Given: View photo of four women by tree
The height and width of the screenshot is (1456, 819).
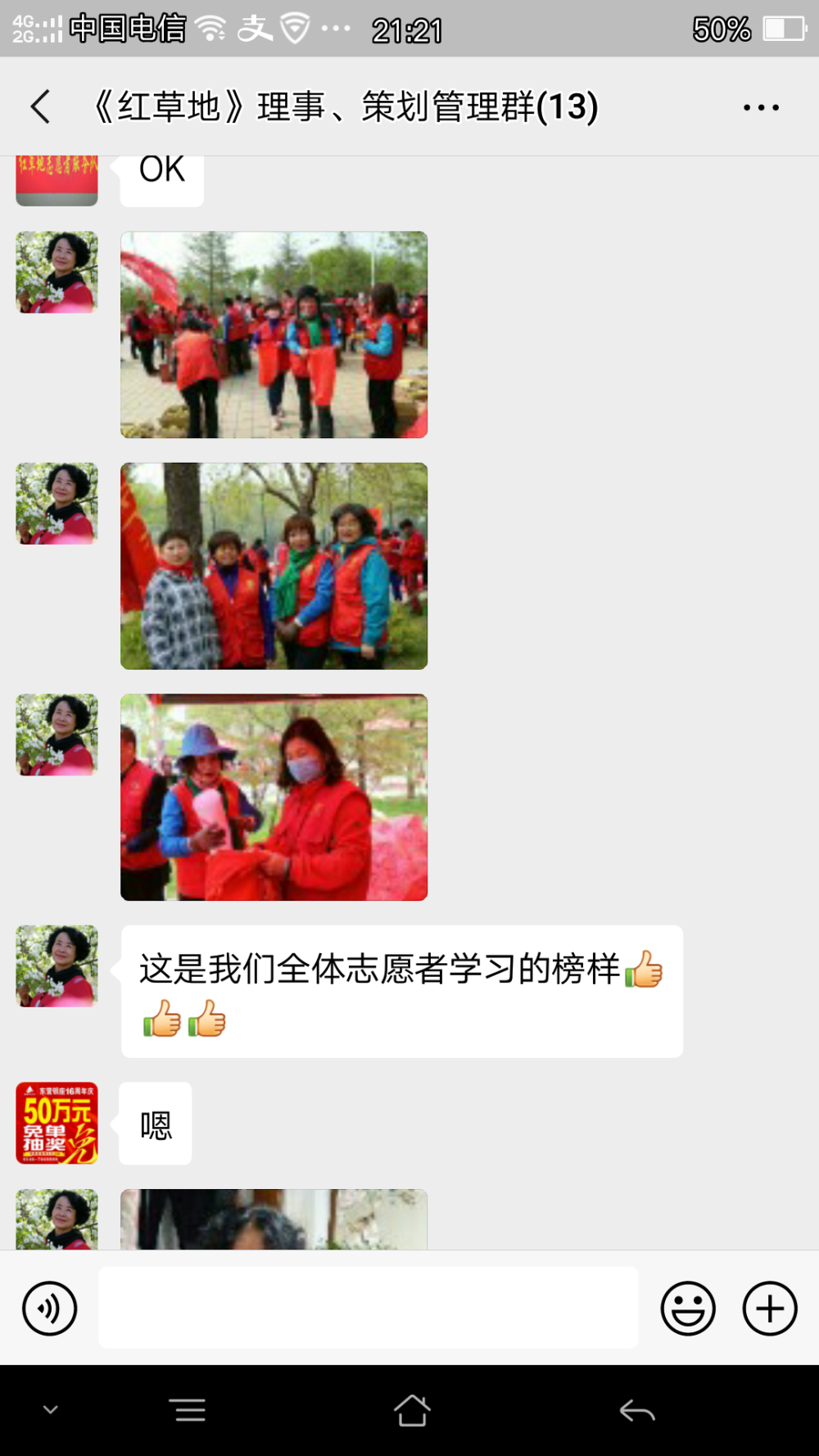Looking at the screenshot, I should 274,566.
